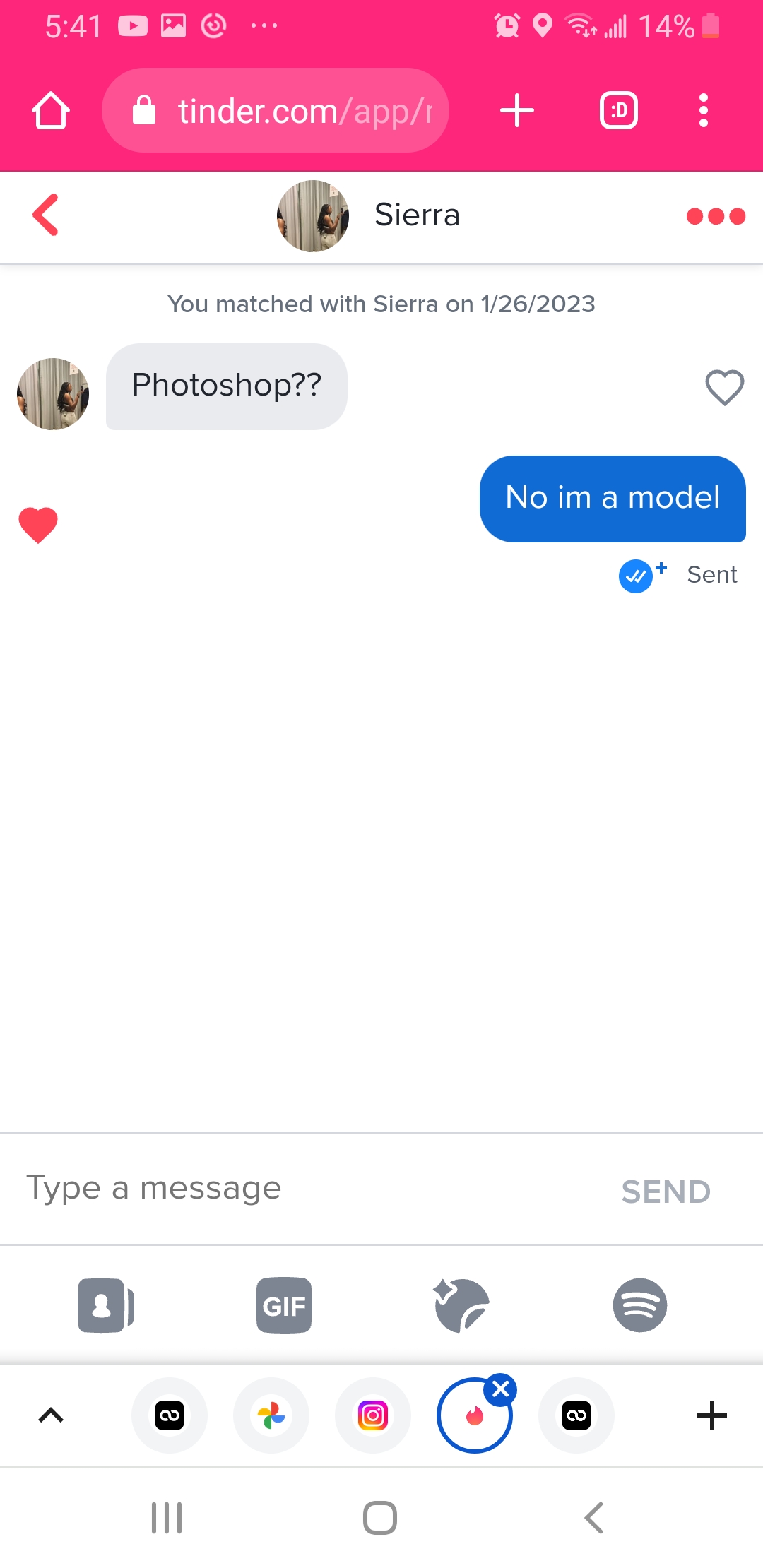Open the GIF picker
This screenshot has height=1568, width=763.
(x=284, y=1305)
